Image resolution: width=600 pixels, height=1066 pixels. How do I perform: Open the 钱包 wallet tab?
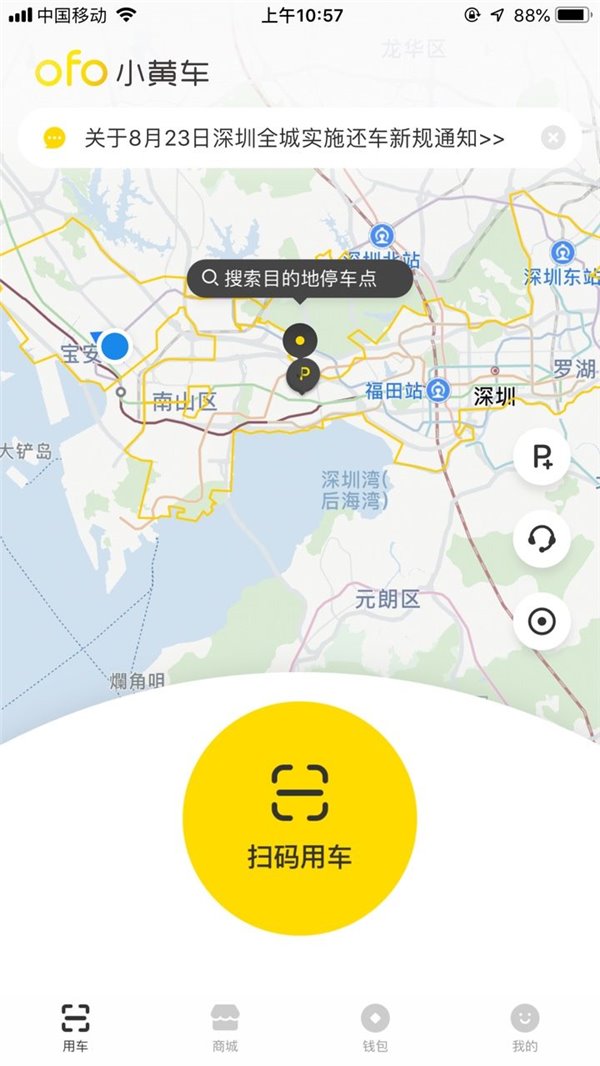(375, 1027)
